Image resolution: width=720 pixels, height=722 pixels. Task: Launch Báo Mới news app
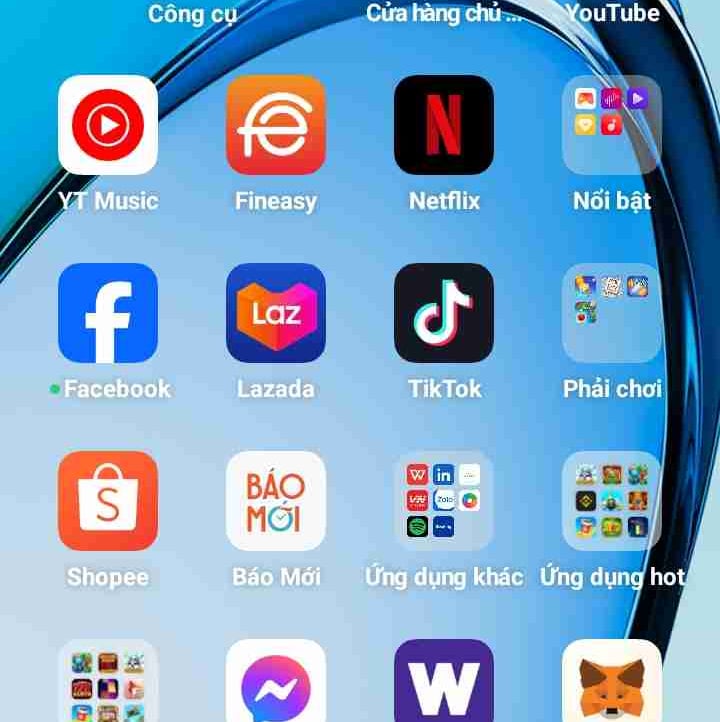point(276,501)
